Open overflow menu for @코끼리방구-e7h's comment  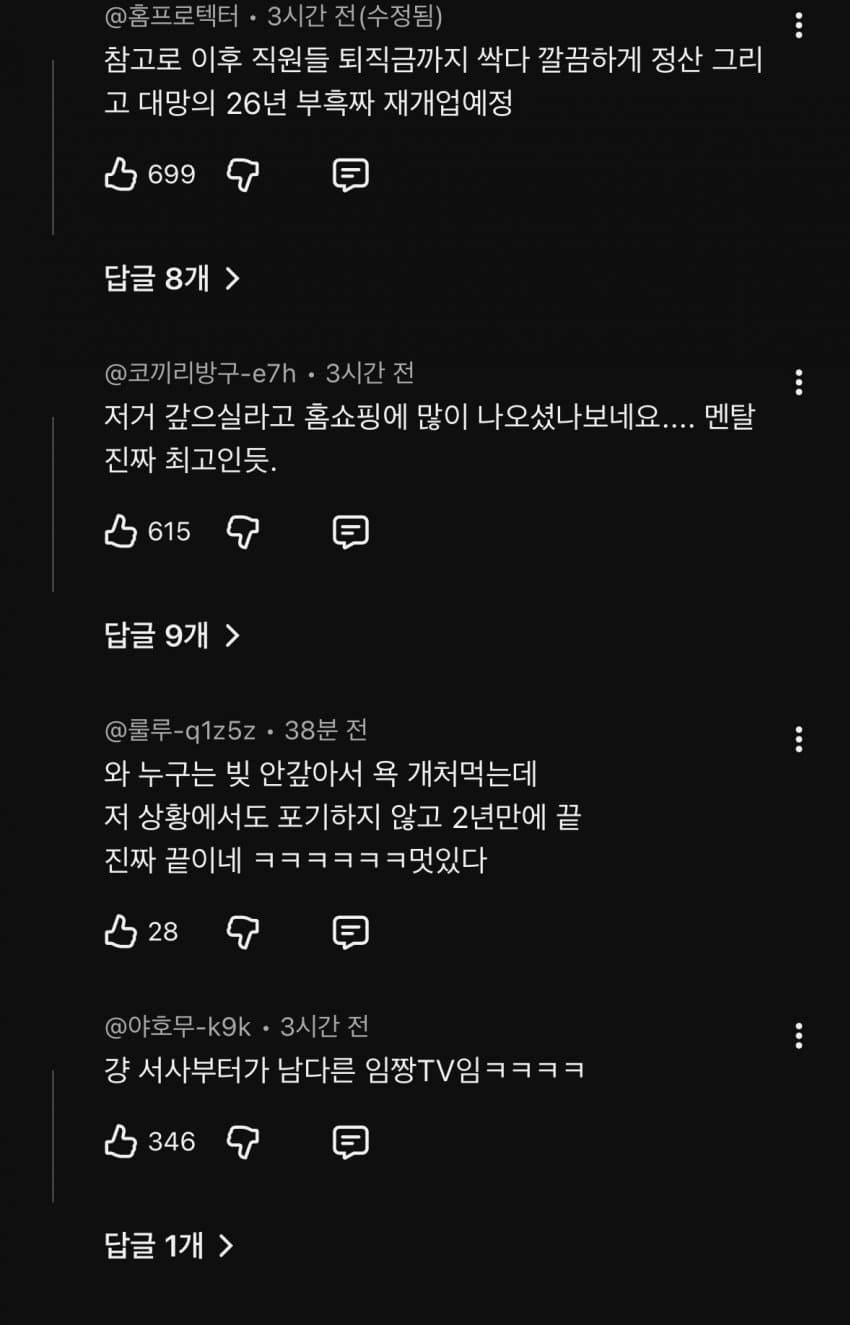[x=798, y=382]
